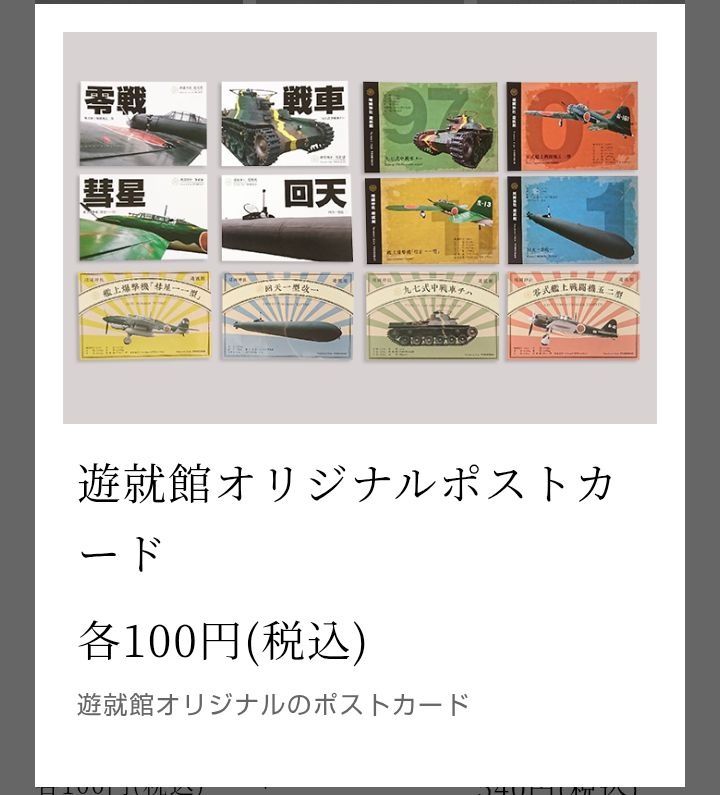Open the 遊就館 postcard product image
This screenshot has height=795, width=720.
coord(360,228)
